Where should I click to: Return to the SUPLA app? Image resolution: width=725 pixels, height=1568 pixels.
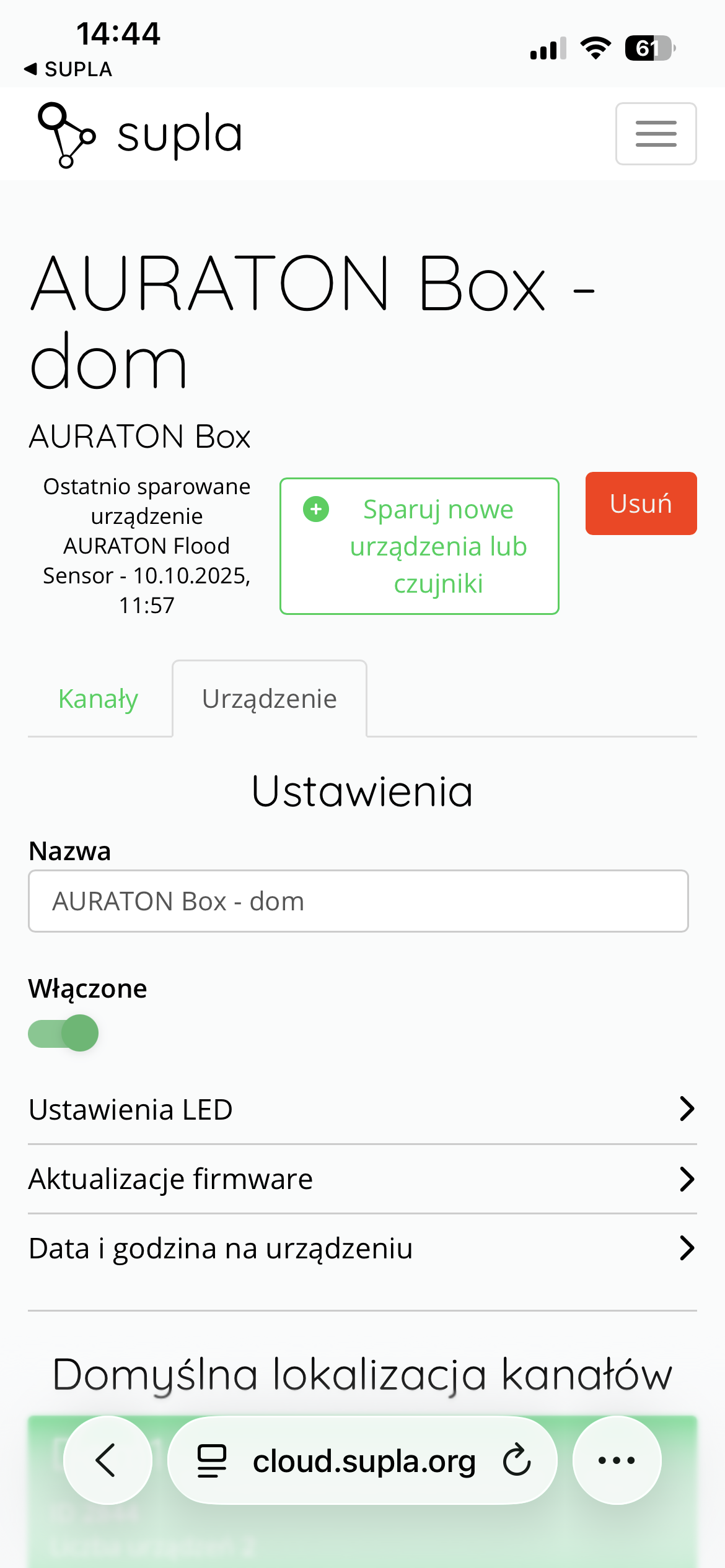click(x=68, y=69)
